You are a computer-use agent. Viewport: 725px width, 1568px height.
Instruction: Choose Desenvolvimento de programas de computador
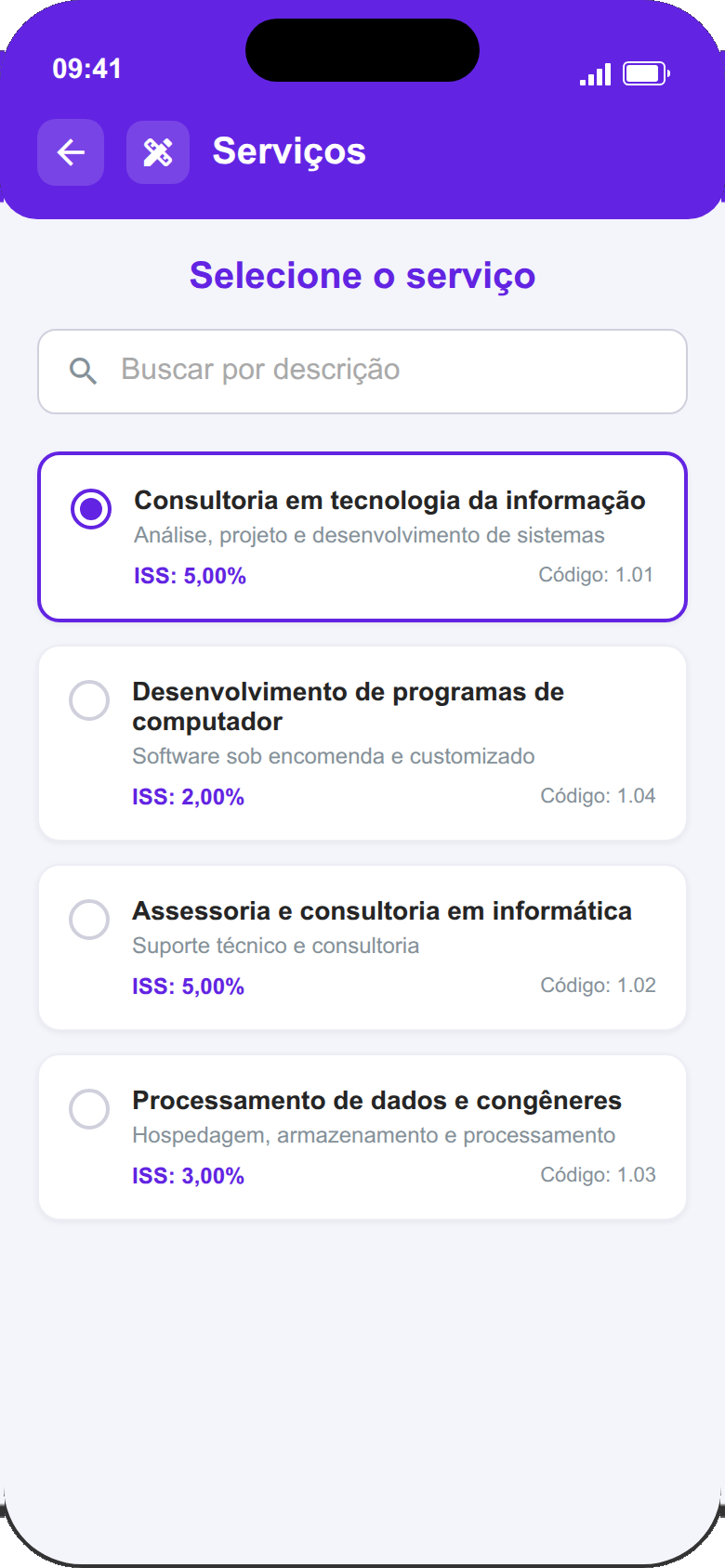(90, 701)
